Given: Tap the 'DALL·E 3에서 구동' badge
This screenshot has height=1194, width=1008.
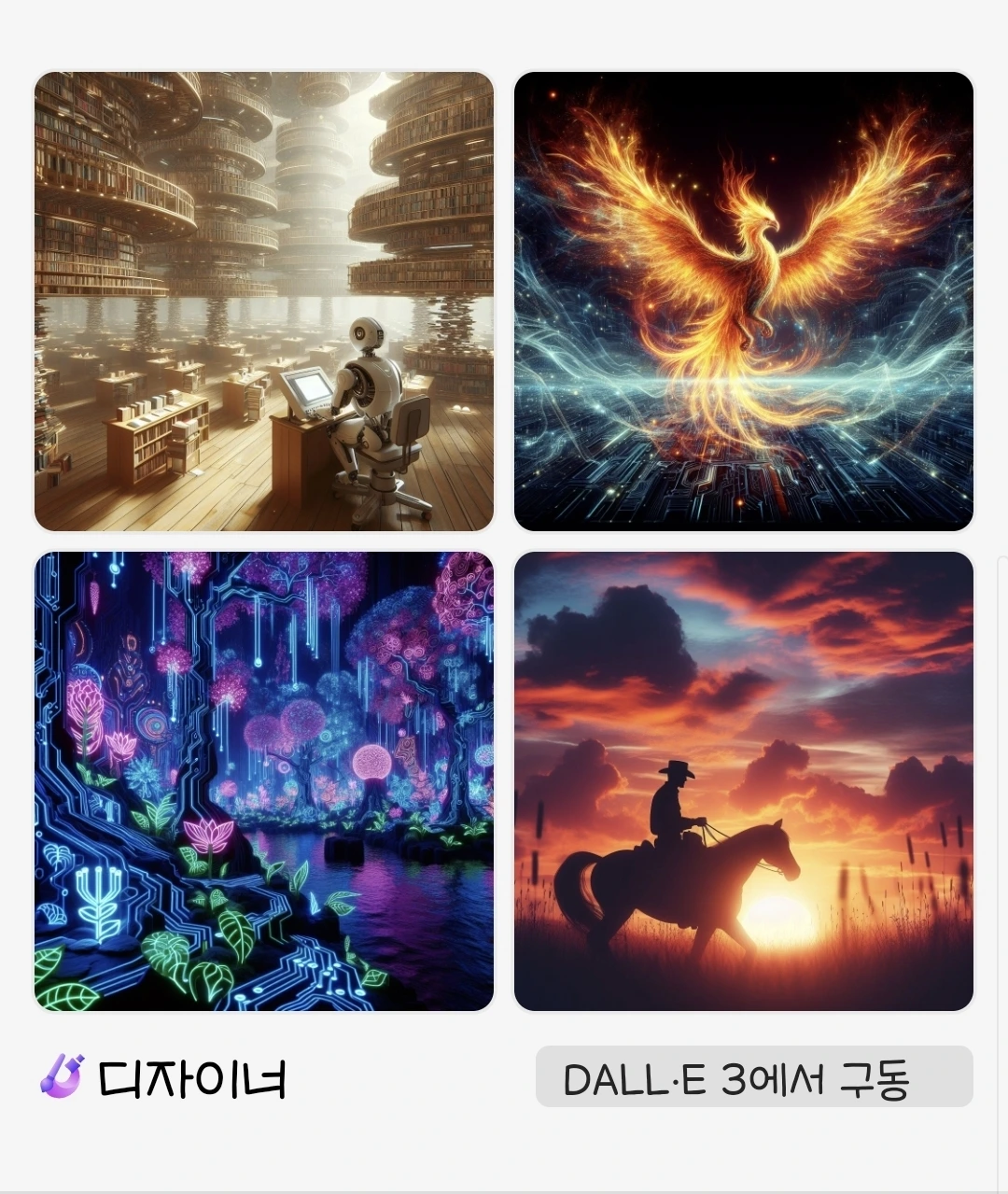Looking at the screenshot, I should click(x=754, y=1077).
